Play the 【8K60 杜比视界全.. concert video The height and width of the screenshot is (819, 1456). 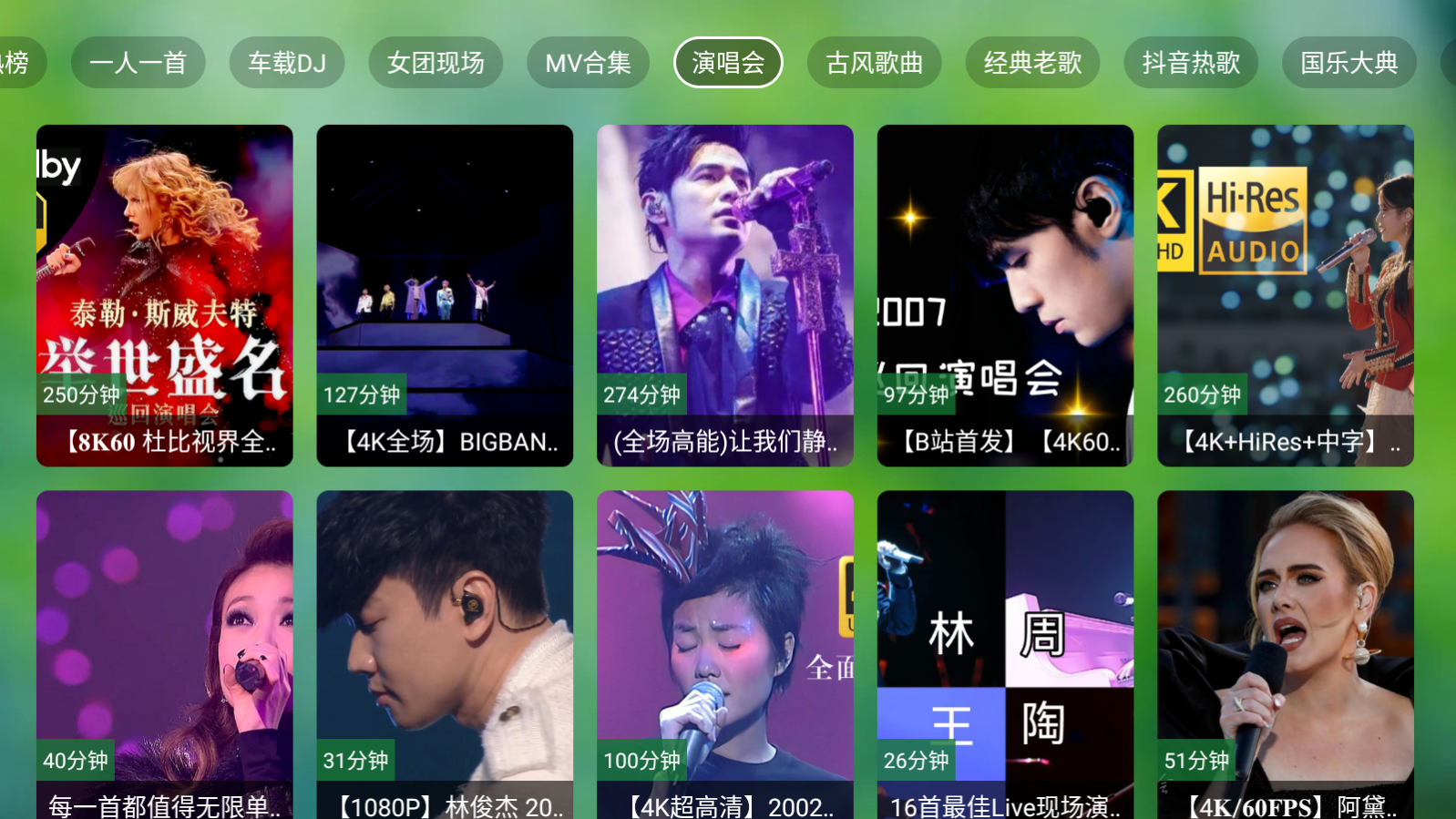[x=165, y=295]
